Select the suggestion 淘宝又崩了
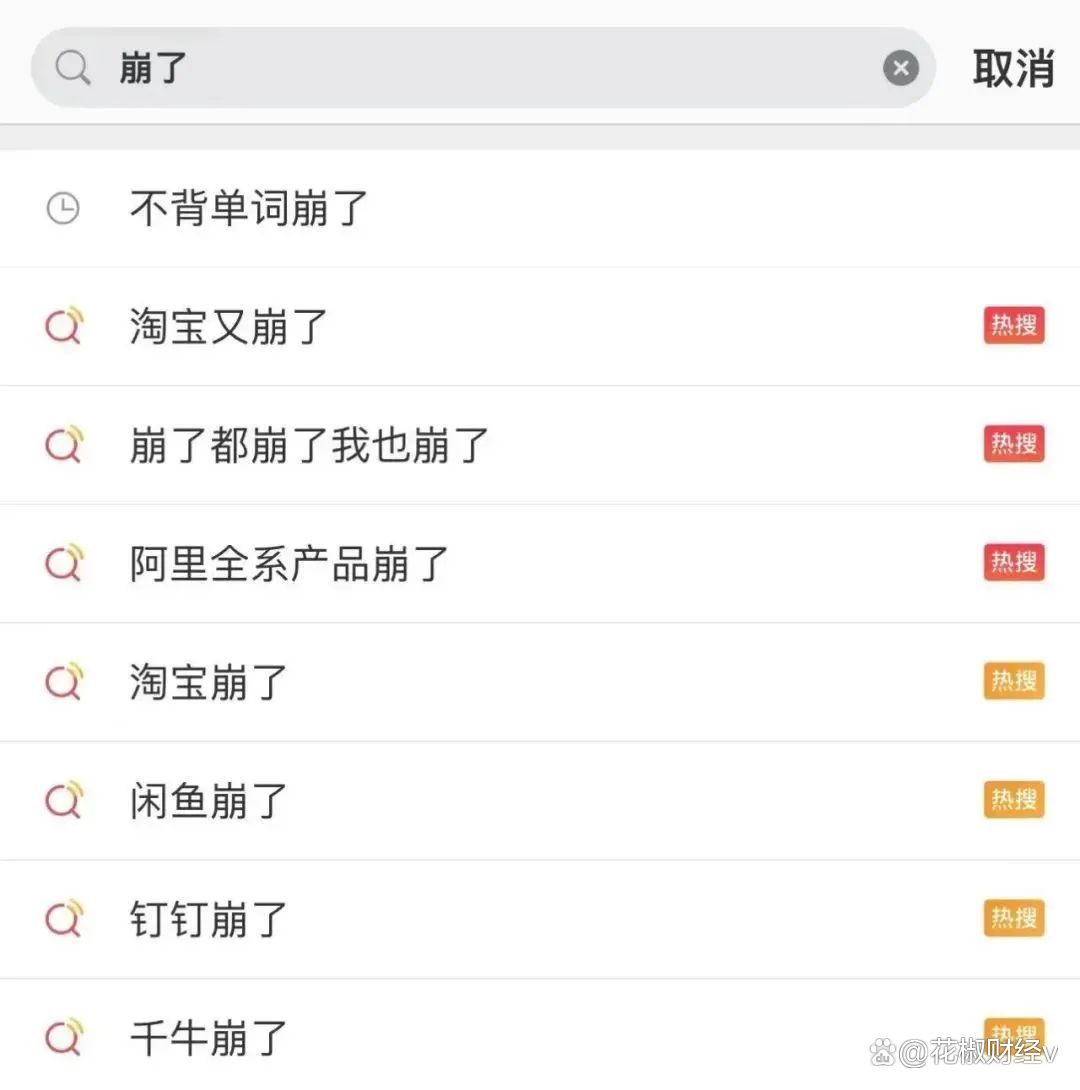The width and height of the screenshot is (1080, 1090). pos(230,327)
